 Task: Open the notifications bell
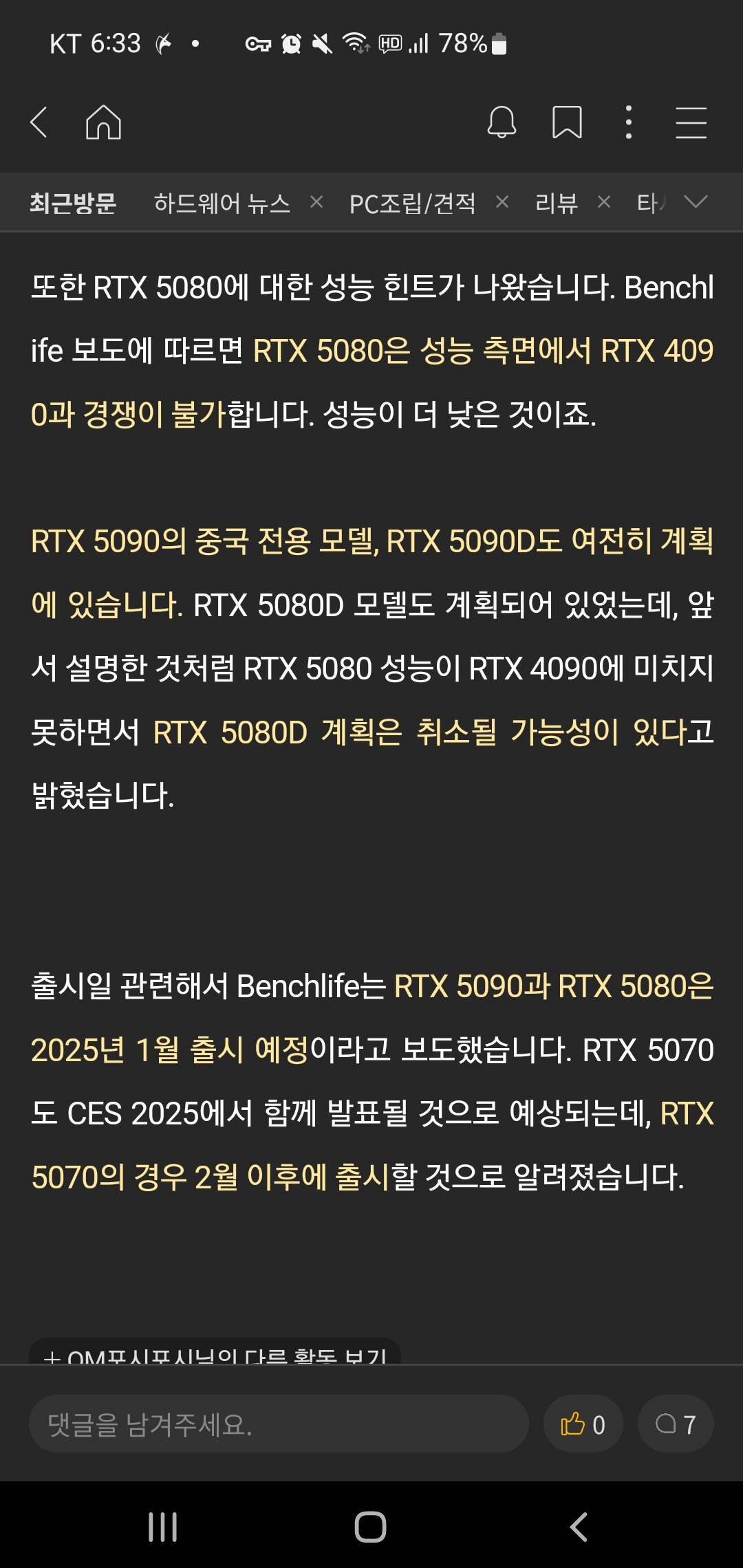point(502,122)
